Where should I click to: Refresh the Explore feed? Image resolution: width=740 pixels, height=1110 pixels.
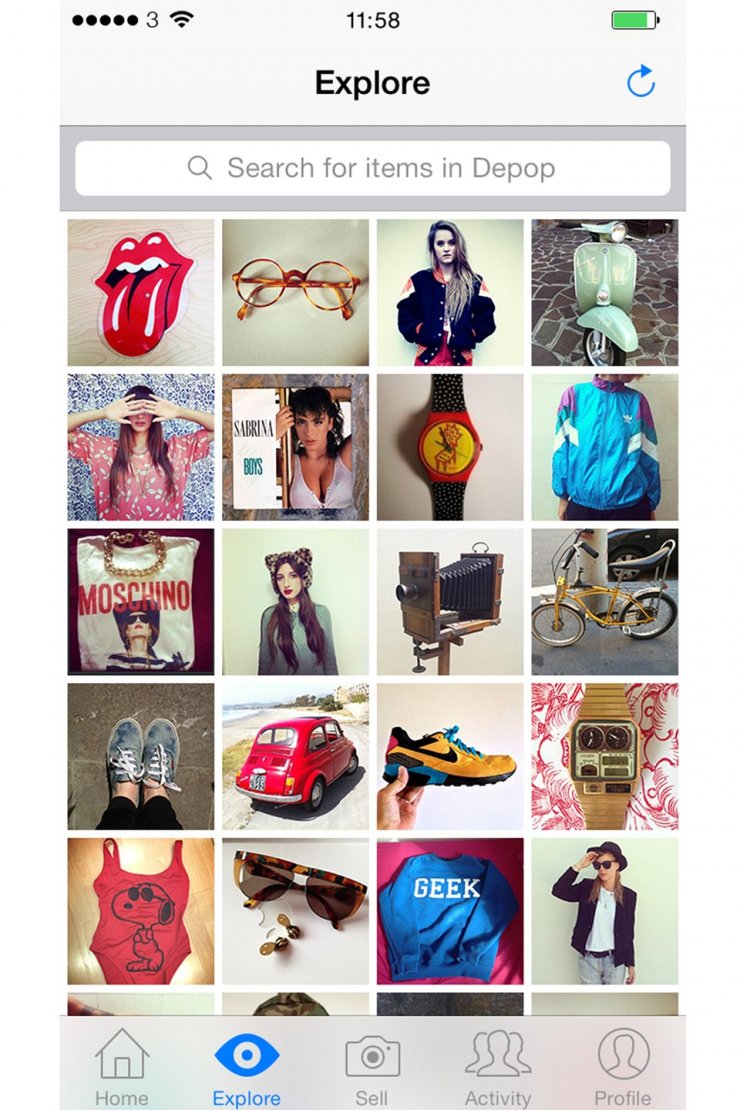pyautogui.click(x=641, y=82)
